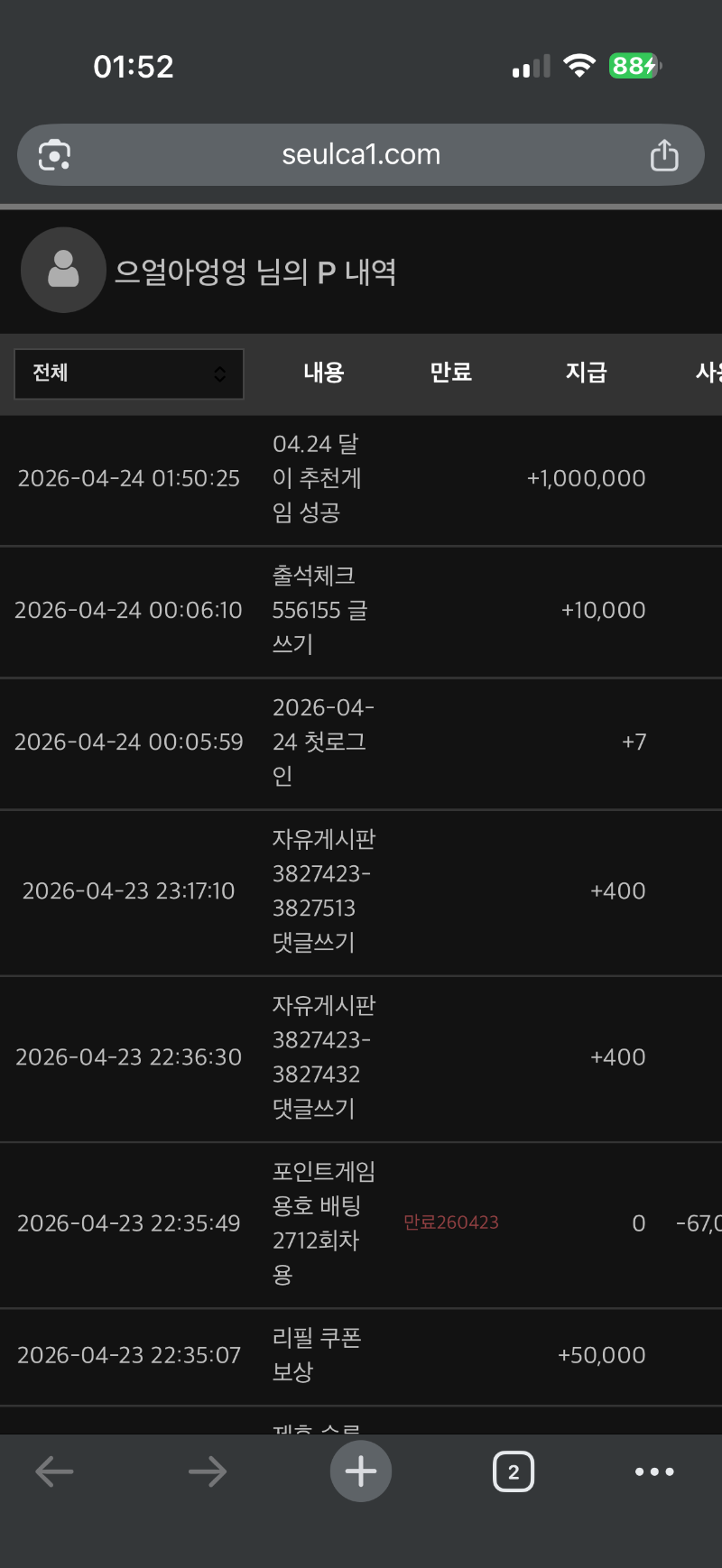
Task: Tap the seulca1.com address bar
Action: 361,155
